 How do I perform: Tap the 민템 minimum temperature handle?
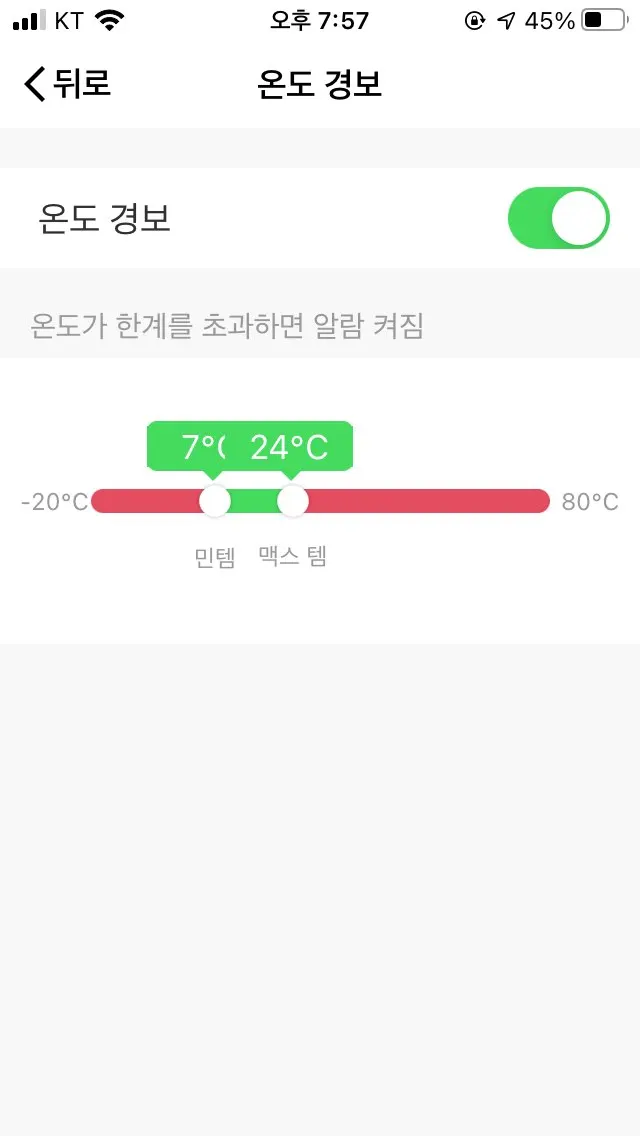click(215, 501)
